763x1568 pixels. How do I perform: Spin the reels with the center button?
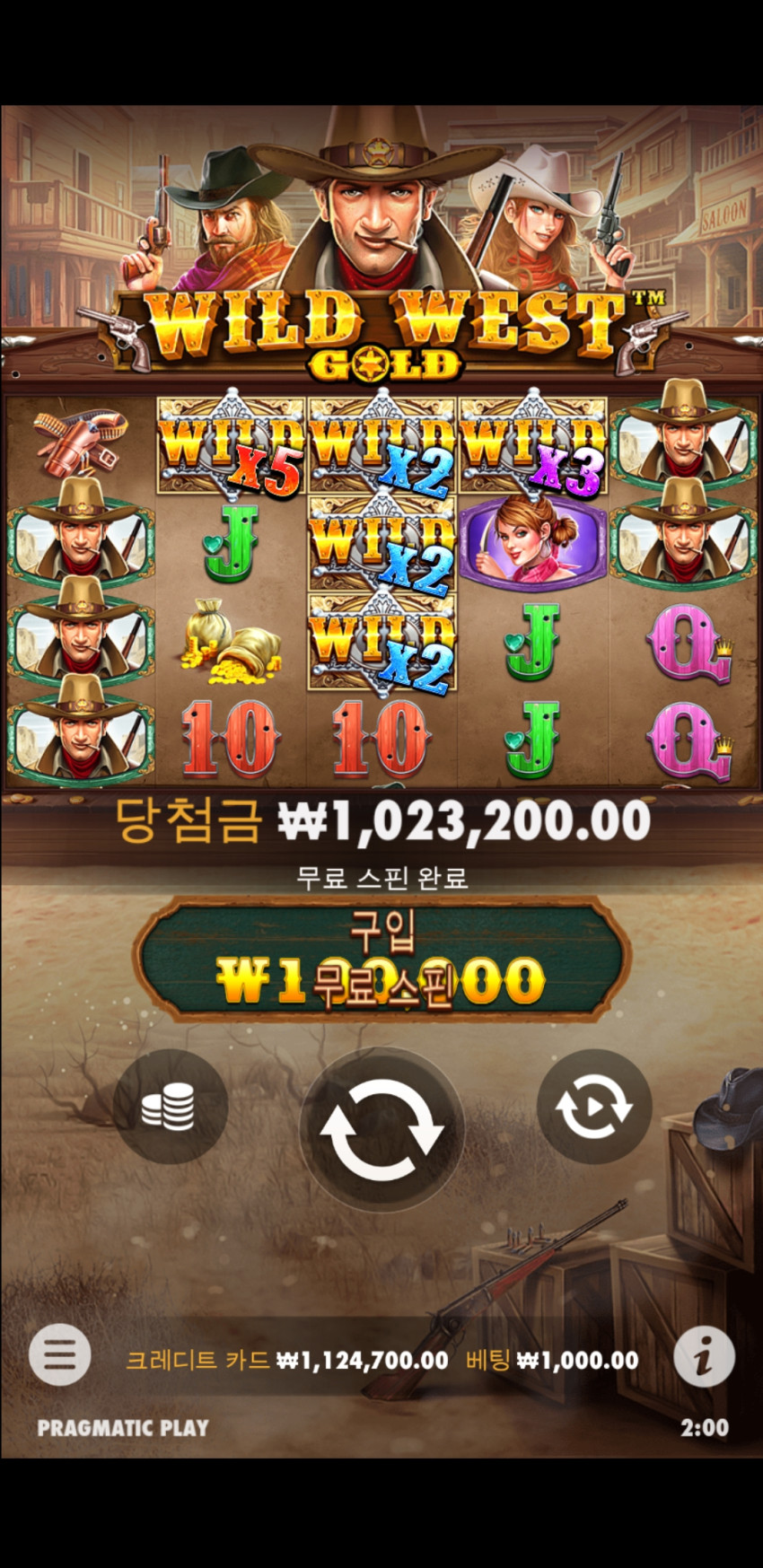point(381,1129)
